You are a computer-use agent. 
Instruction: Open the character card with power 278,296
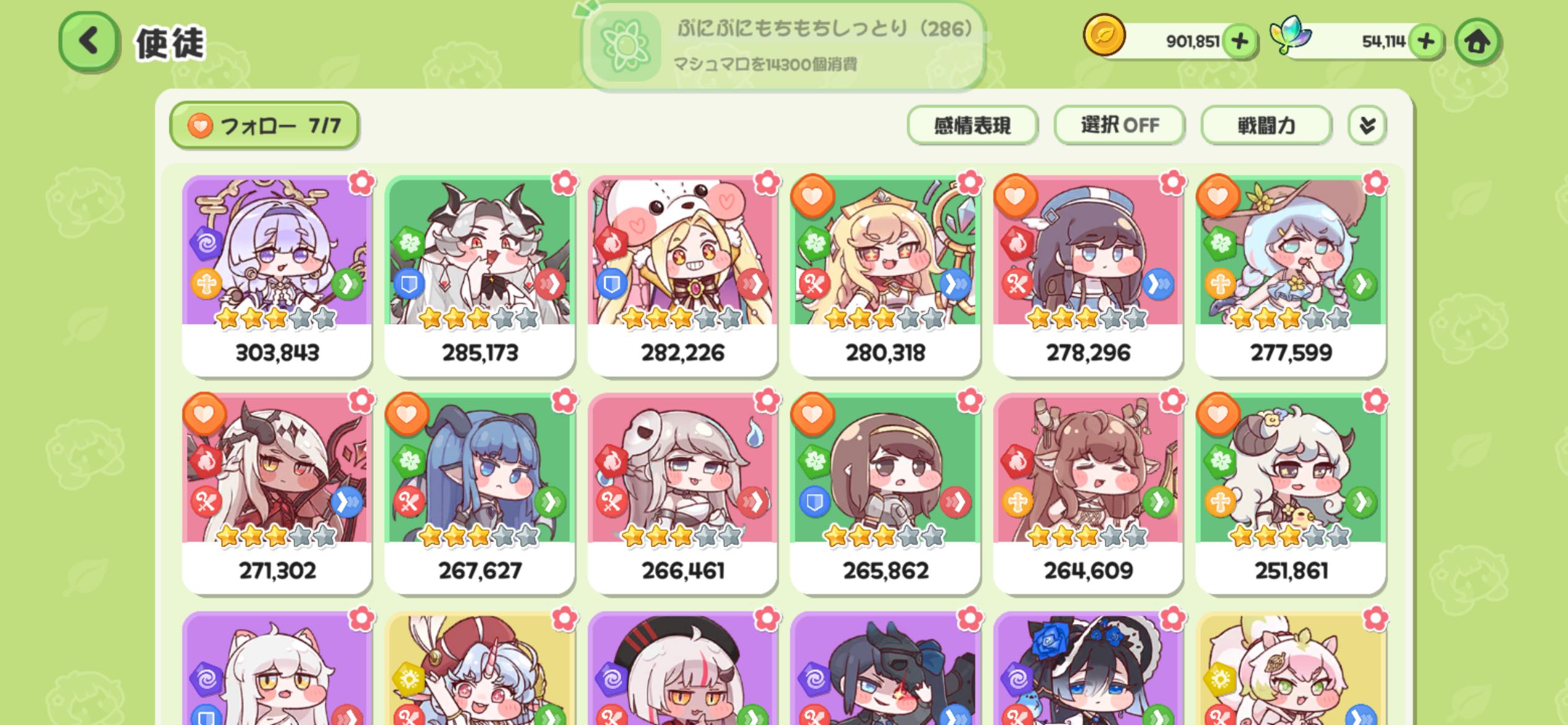point(1088,276)
